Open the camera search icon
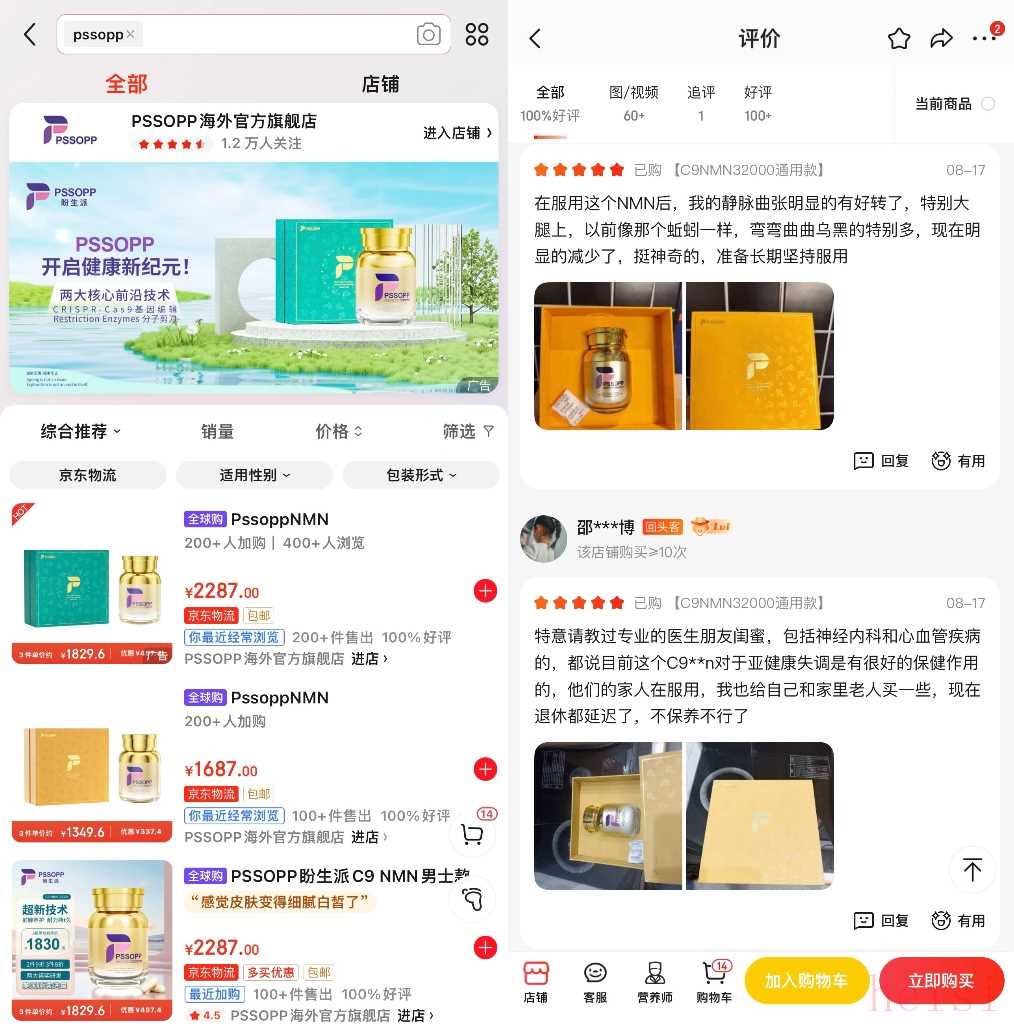 click(429, 35)
